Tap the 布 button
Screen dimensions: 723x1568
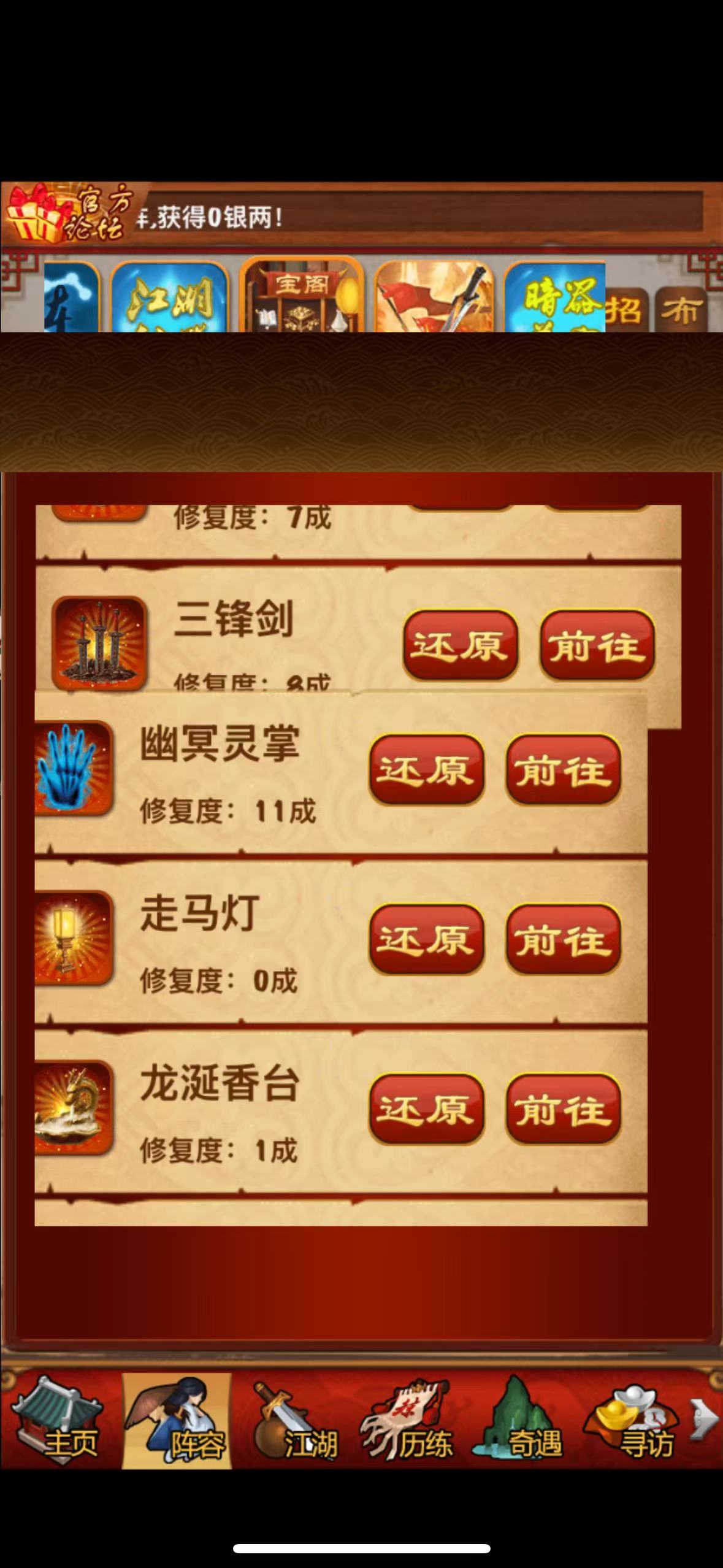(681, 310)
